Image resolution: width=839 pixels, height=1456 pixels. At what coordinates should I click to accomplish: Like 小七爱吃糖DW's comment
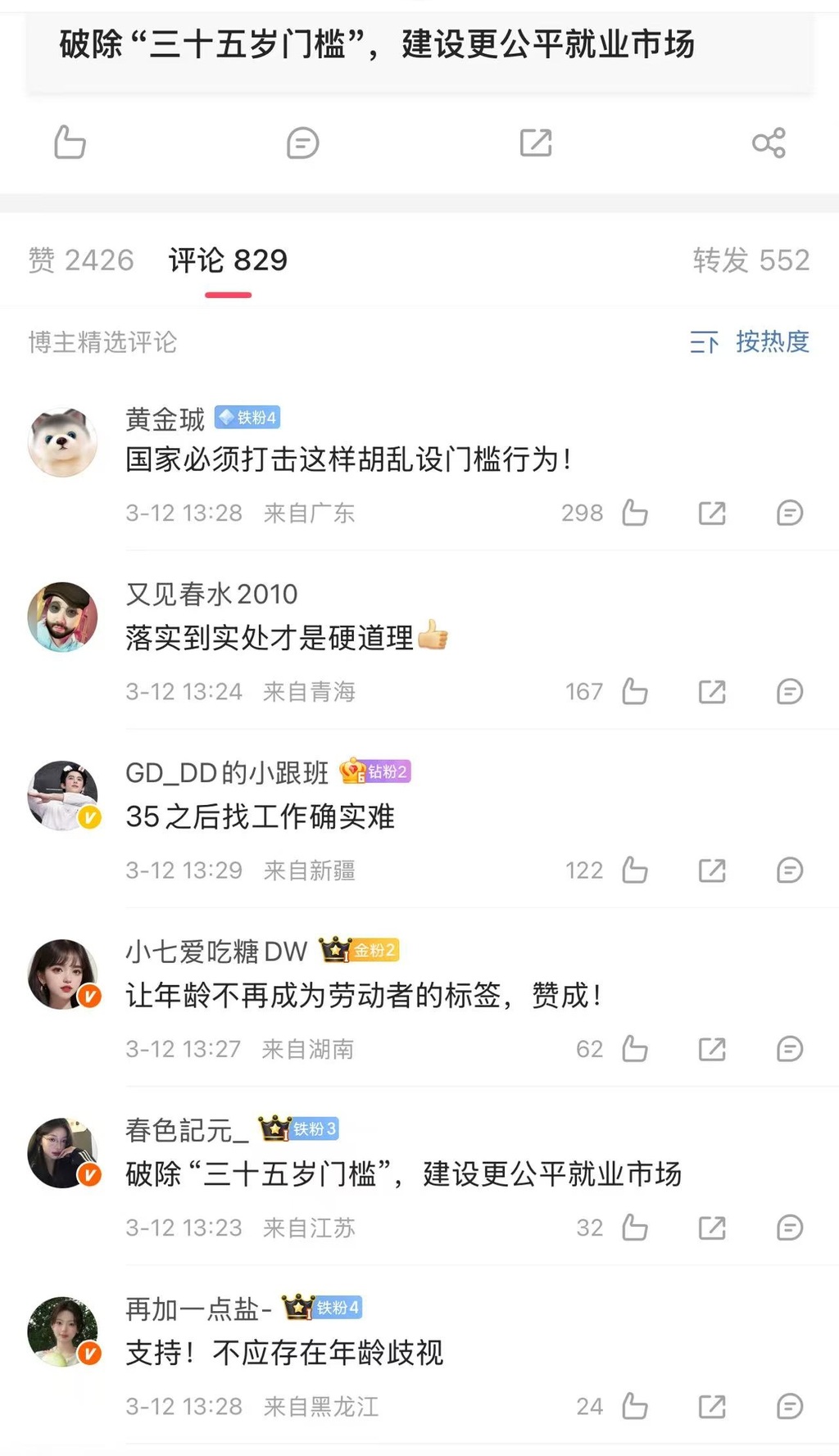[635, 1048]
